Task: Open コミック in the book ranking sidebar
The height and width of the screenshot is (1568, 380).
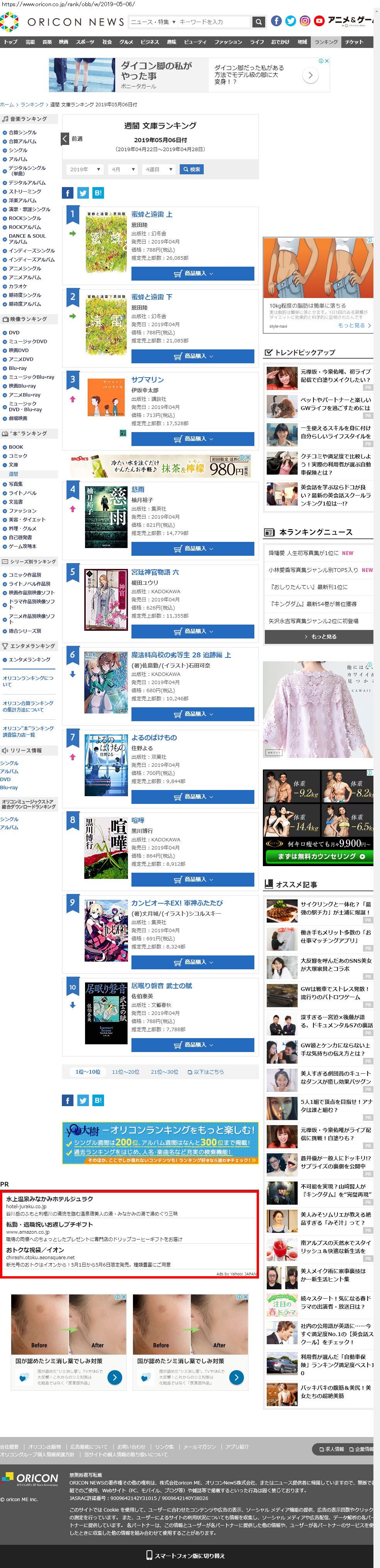Action: point(18,456)
